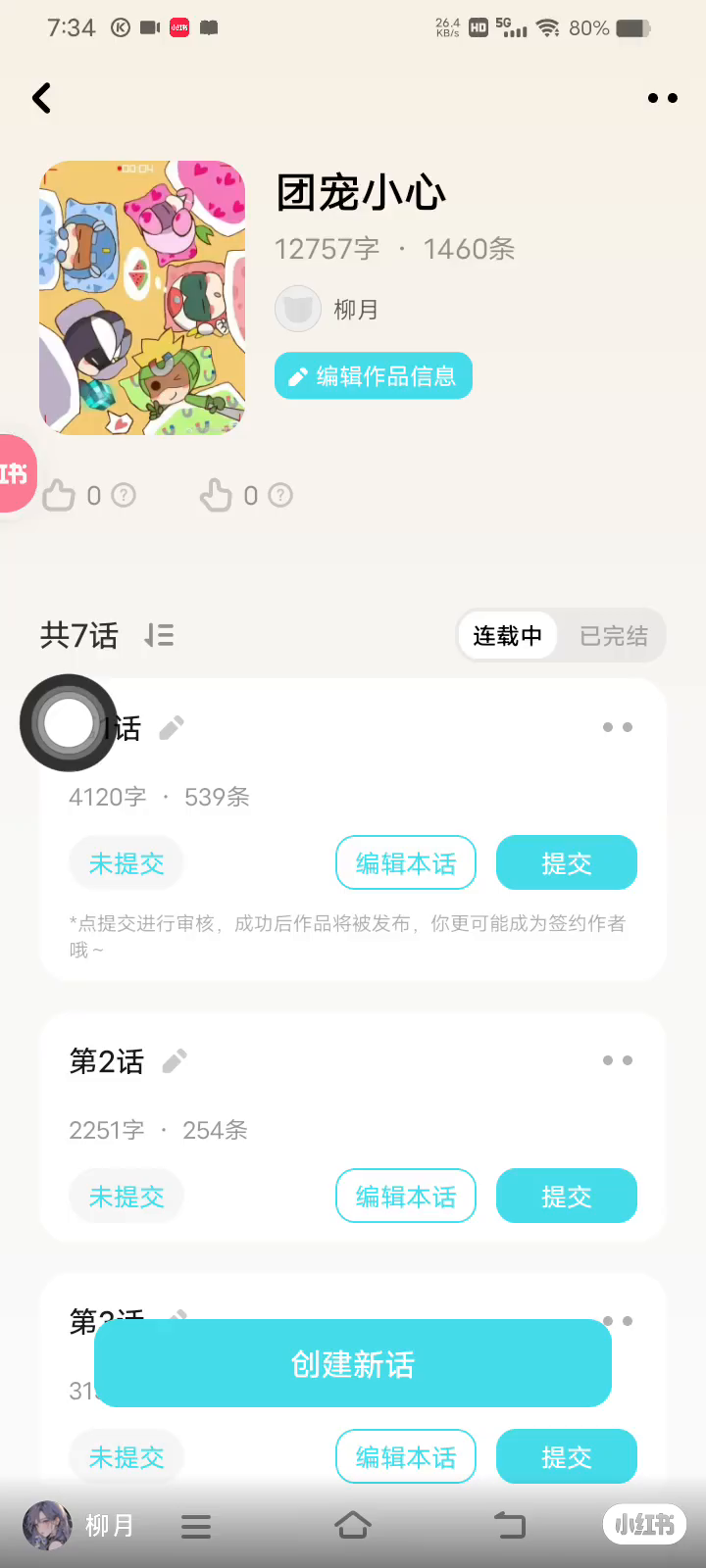
Task: Tap the help icon beside the pointing-hand count
Action: 280,496
